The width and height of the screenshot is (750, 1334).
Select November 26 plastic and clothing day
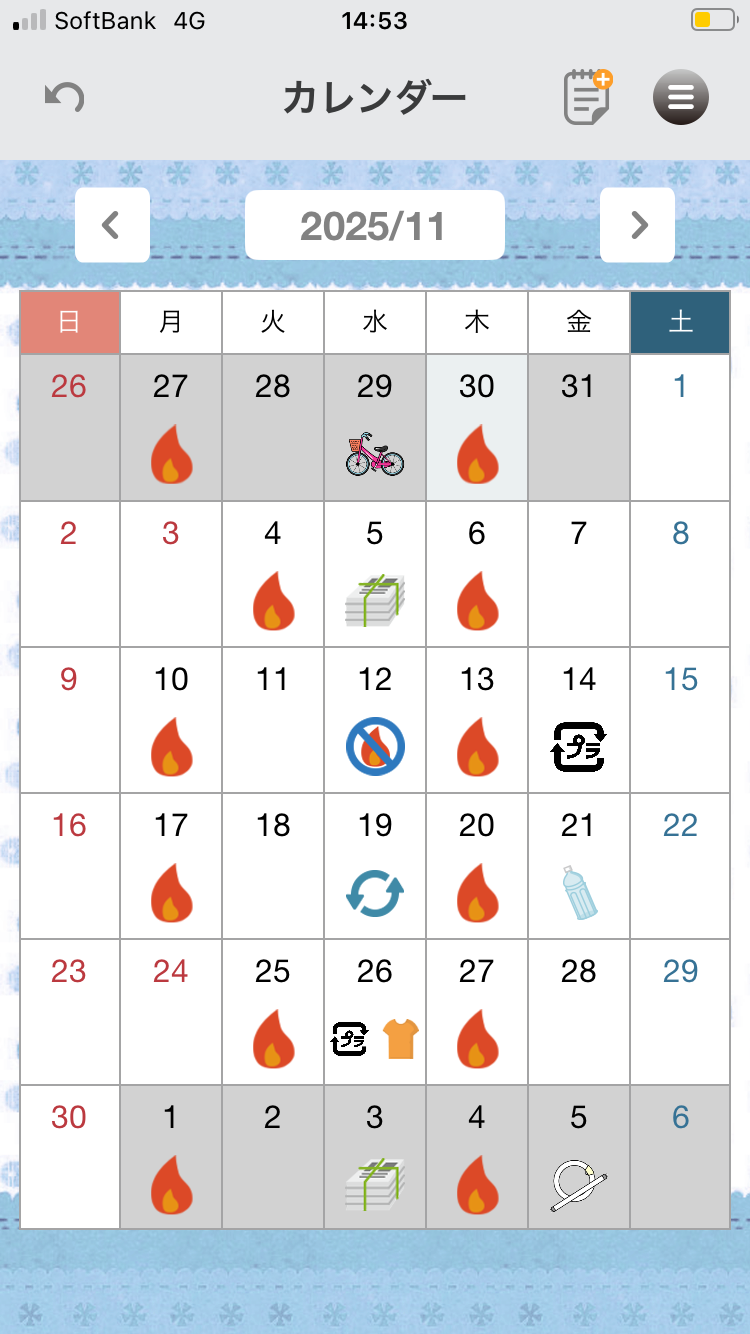point(374,1012)
